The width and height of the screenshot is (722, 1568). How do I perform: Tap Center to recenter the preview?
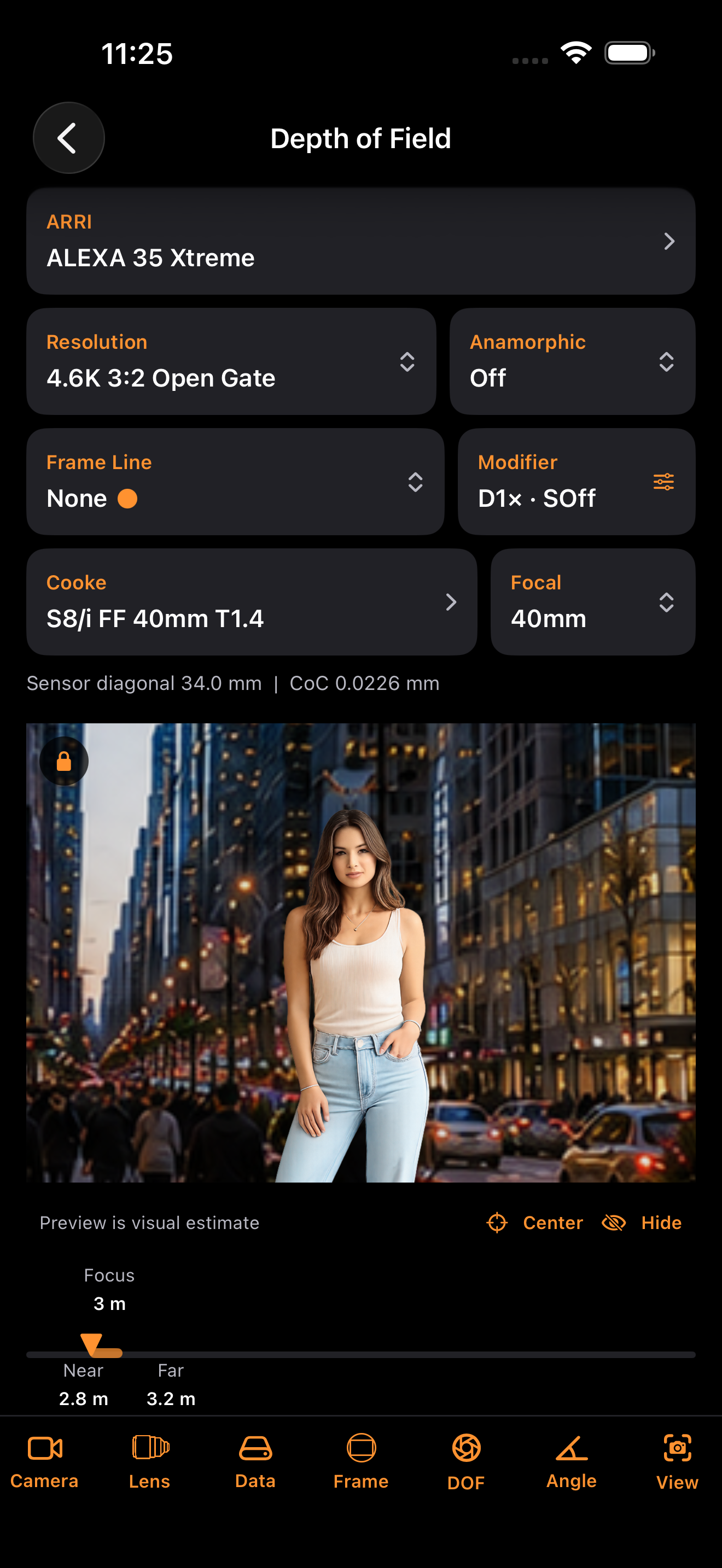click(535, 1222)
